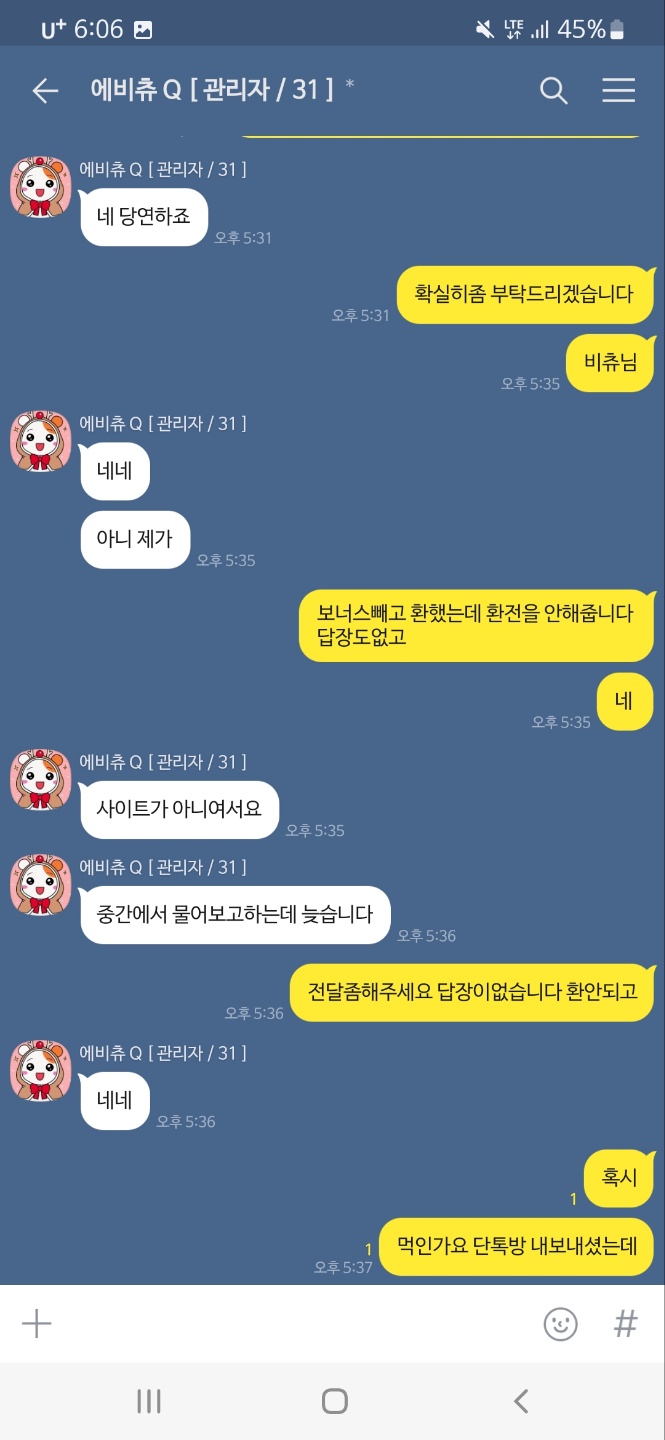Viewport: 665px width, 1440px height.
Task: Open the plus attachment menu
Action: tap(37, 1324)
